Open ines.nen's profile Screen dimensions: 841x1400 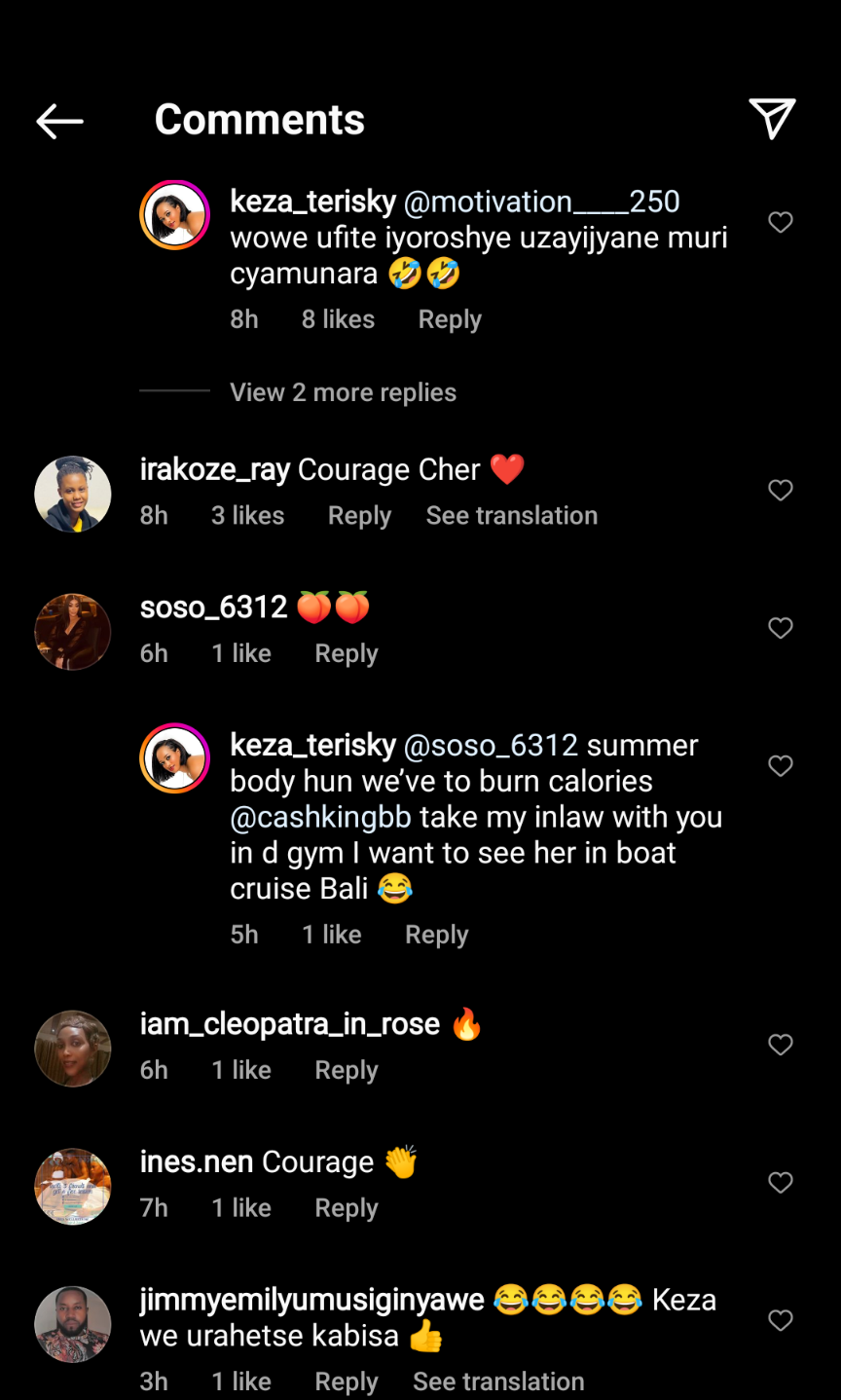[73, 1186]
